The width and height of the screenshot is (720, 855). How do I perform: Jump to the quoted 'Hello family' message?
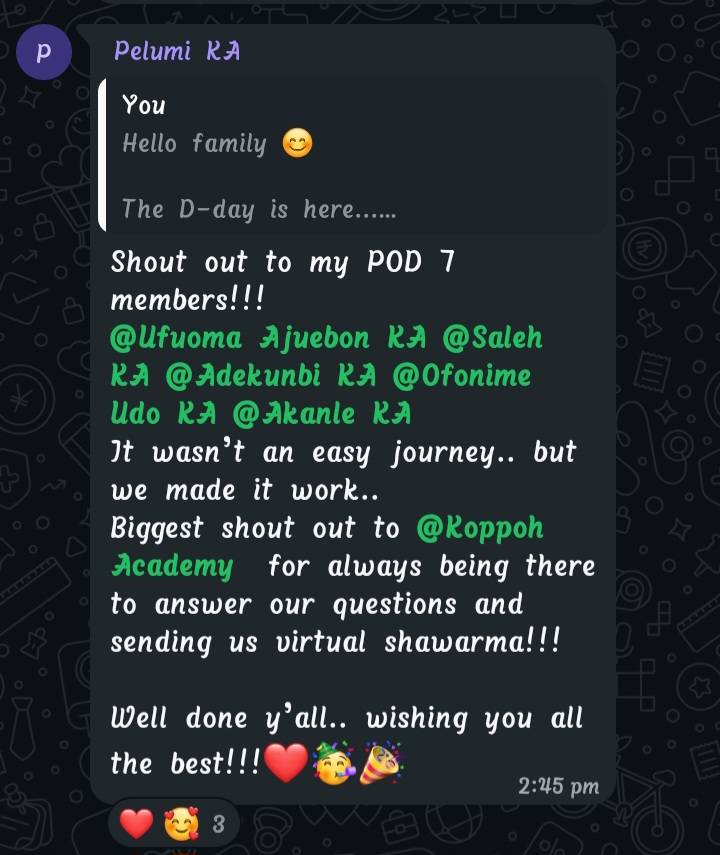(353, 155)
